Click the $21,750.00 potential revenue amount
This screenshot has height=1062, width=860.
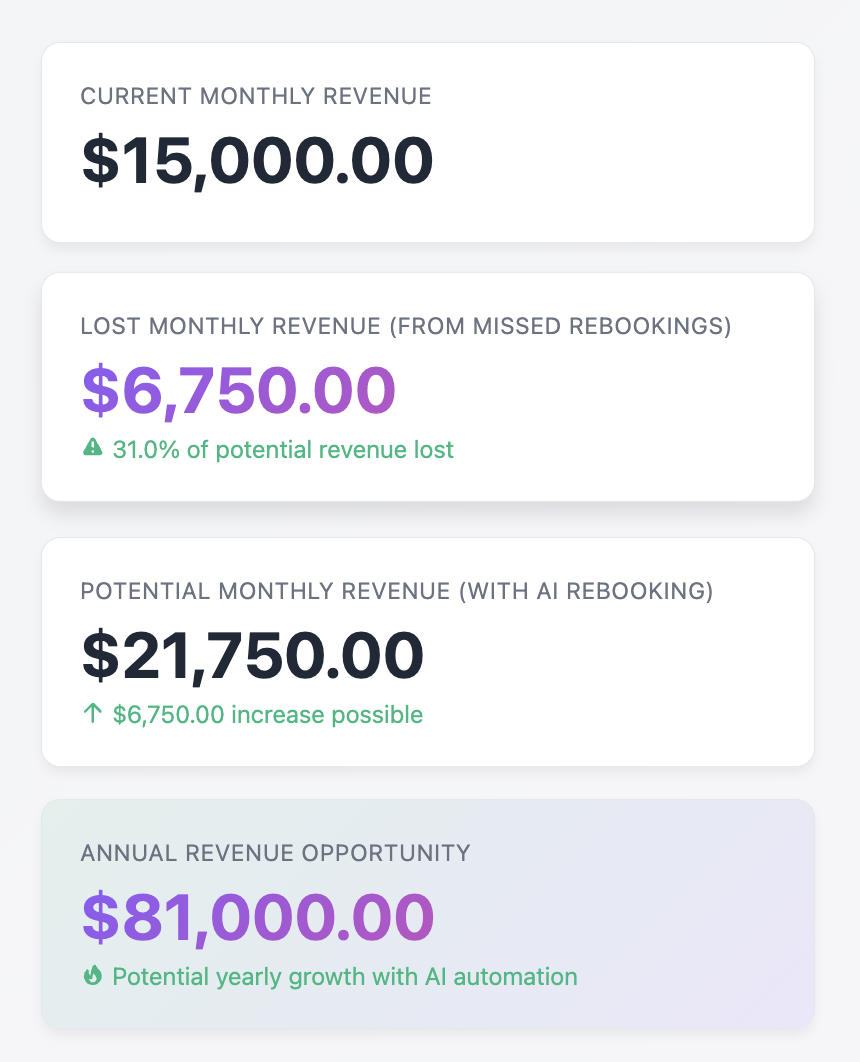click(252, 655)
